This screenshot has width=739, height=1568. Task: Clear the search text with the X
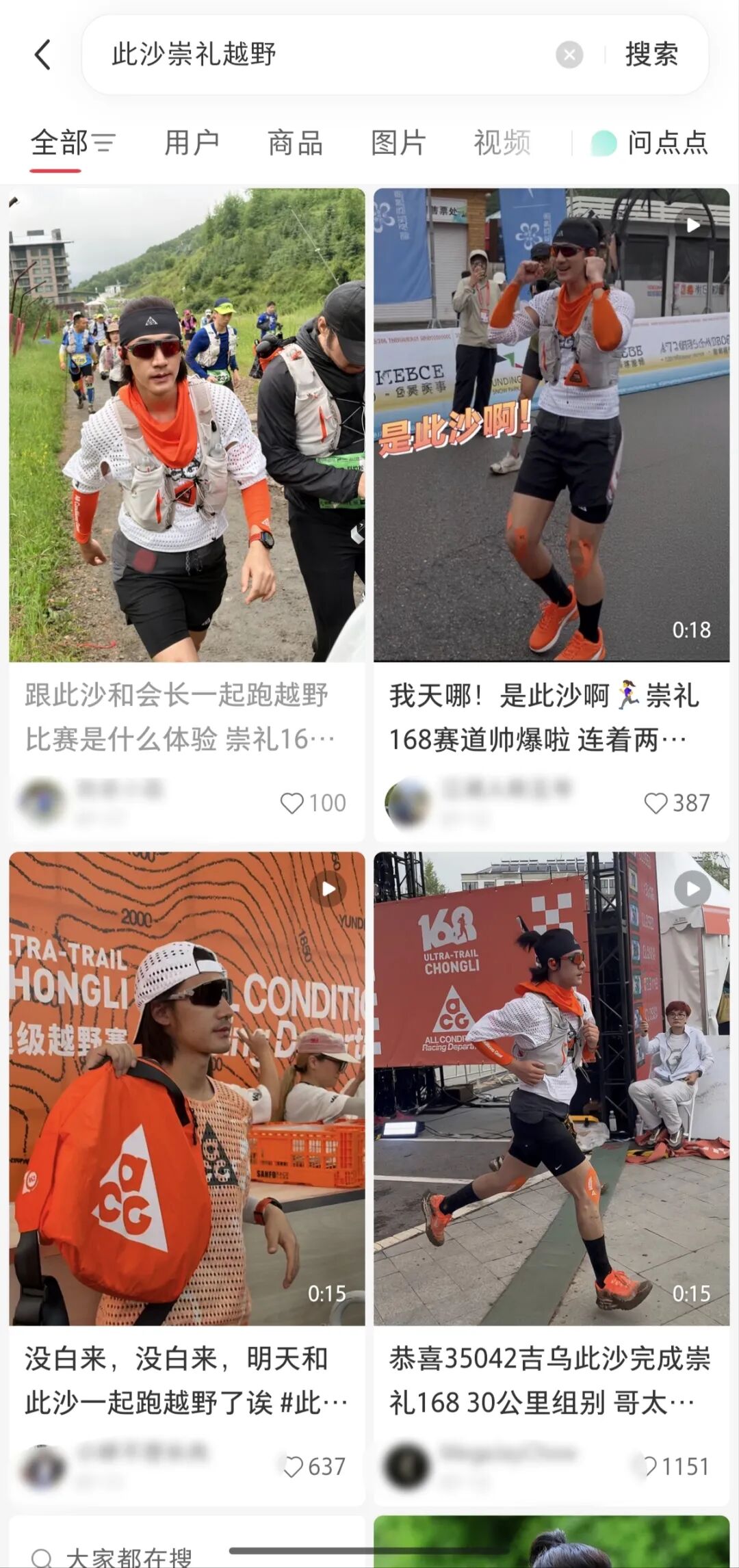[x=569, y=55]
